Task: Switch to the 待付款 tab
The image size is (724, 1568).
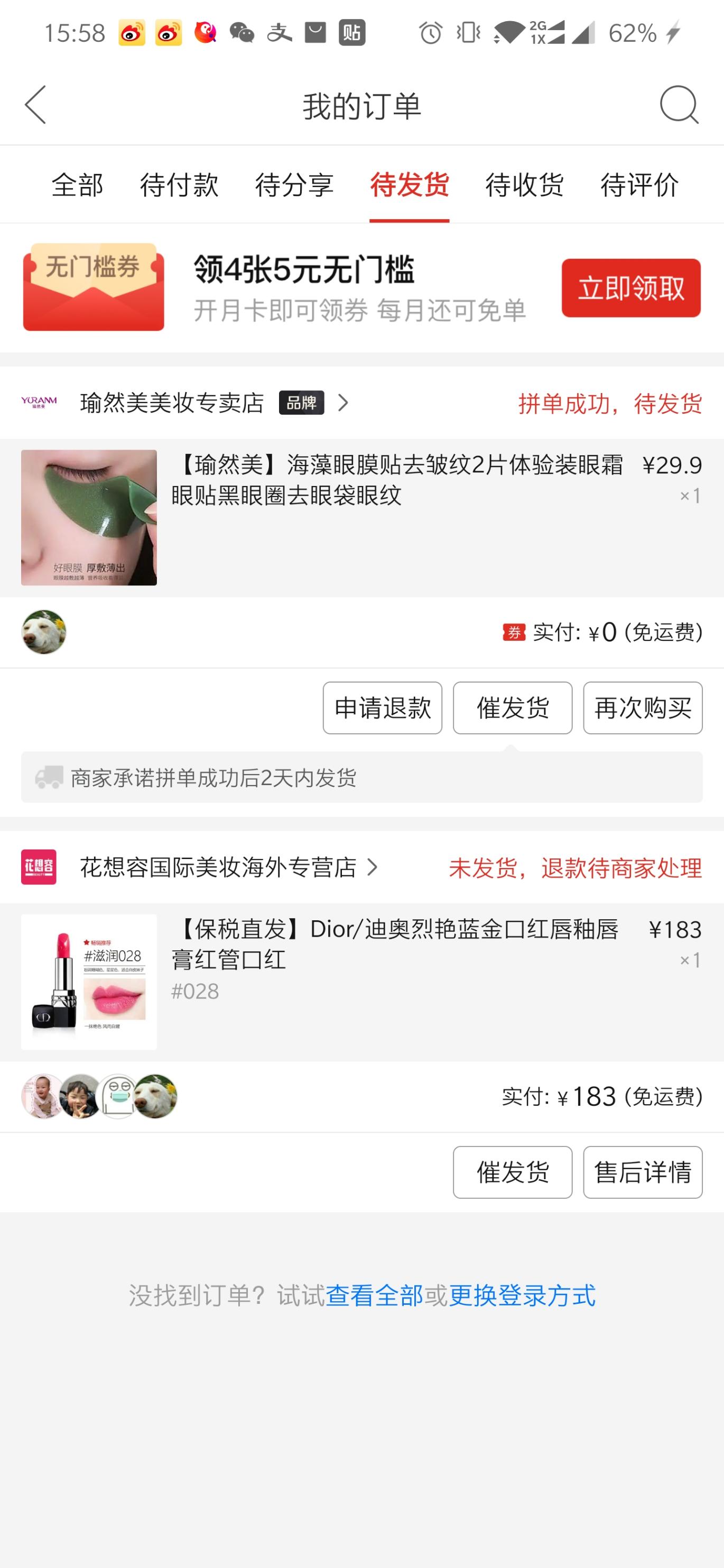Action: (179, 184)
